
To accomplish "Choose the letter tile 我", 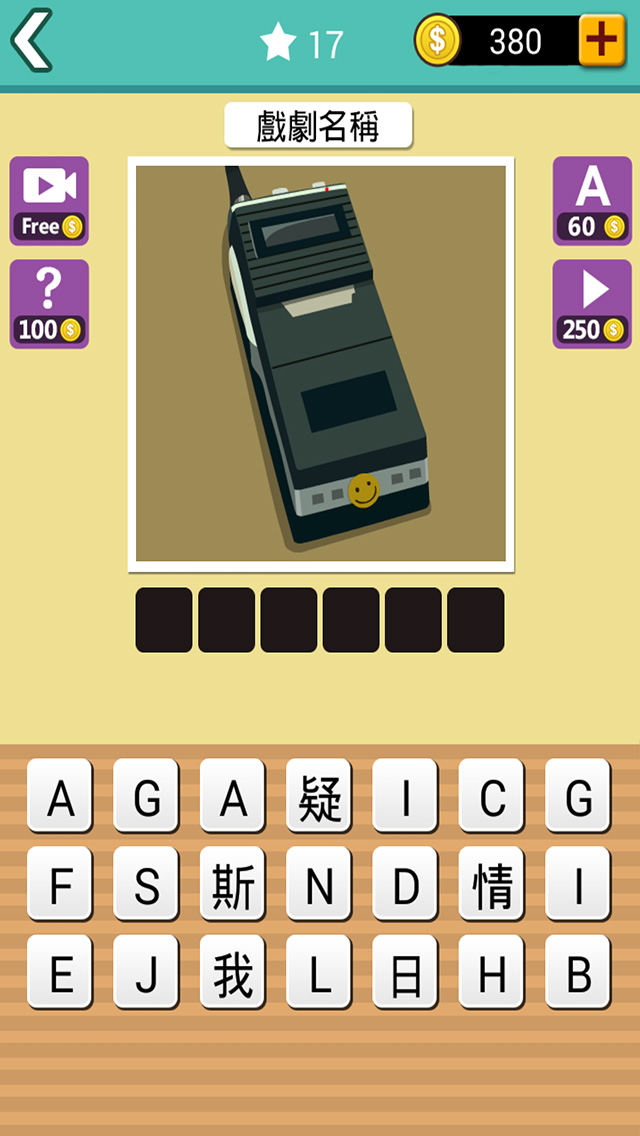I will click(233, 972).
